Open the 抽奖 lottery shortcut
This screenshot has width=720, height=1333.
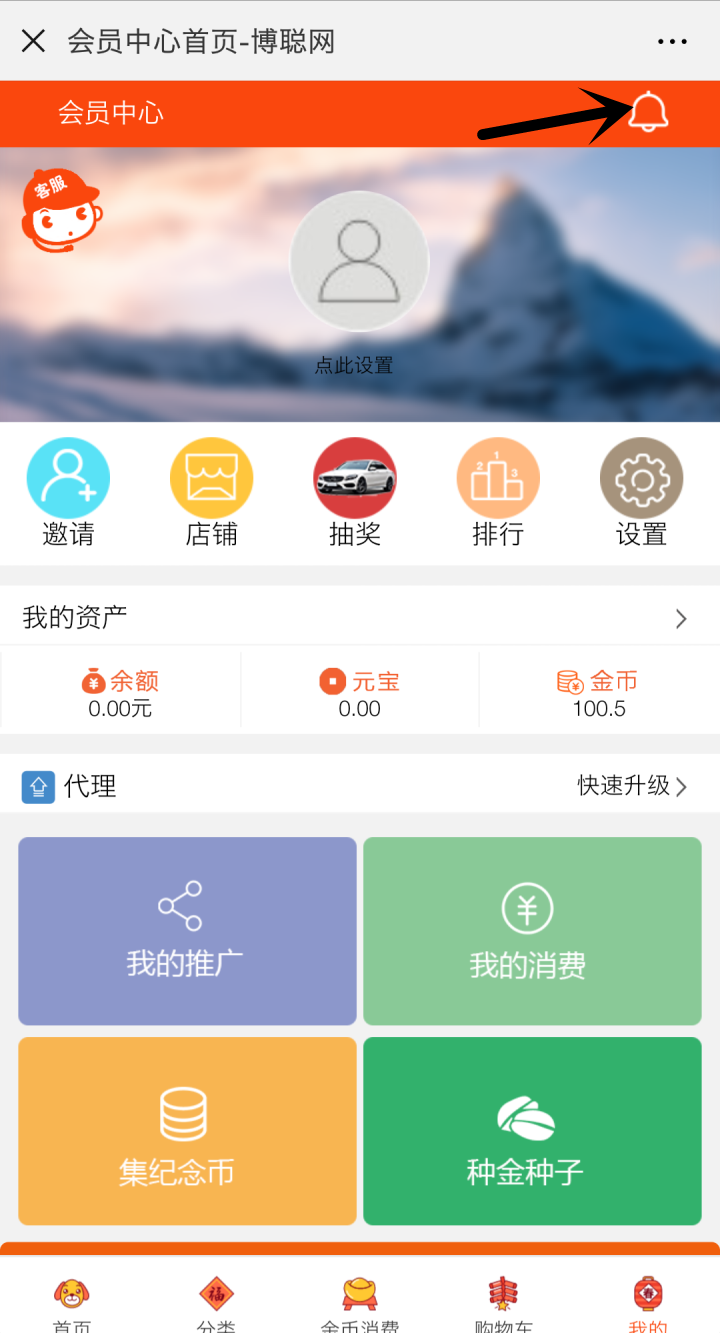click(355, 493)
